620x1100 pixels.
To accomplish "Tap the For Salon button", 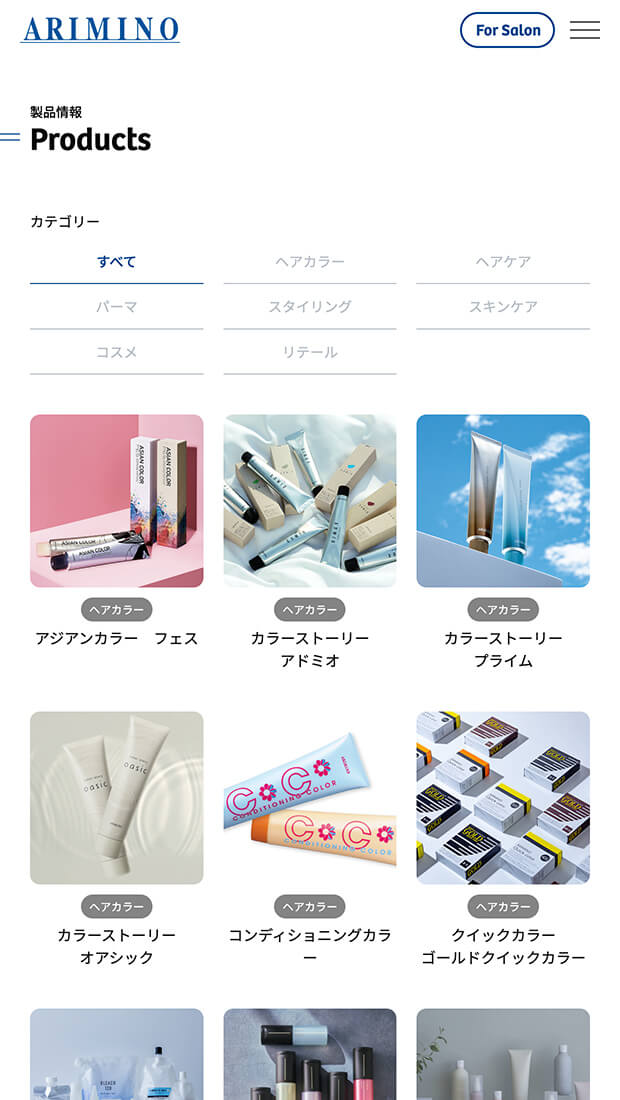I will [x=507, y=30].
